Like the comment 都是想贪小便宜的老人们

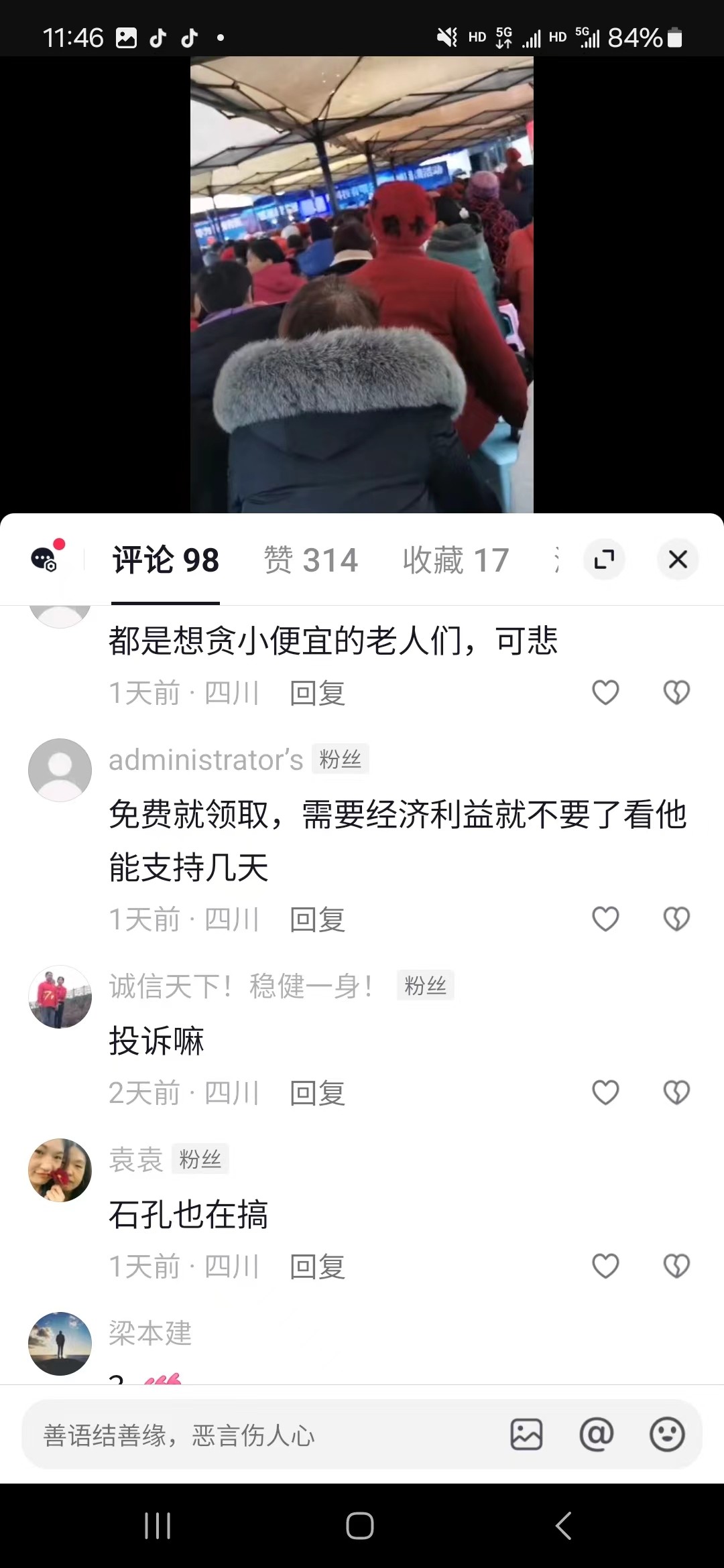click(605, 692)
